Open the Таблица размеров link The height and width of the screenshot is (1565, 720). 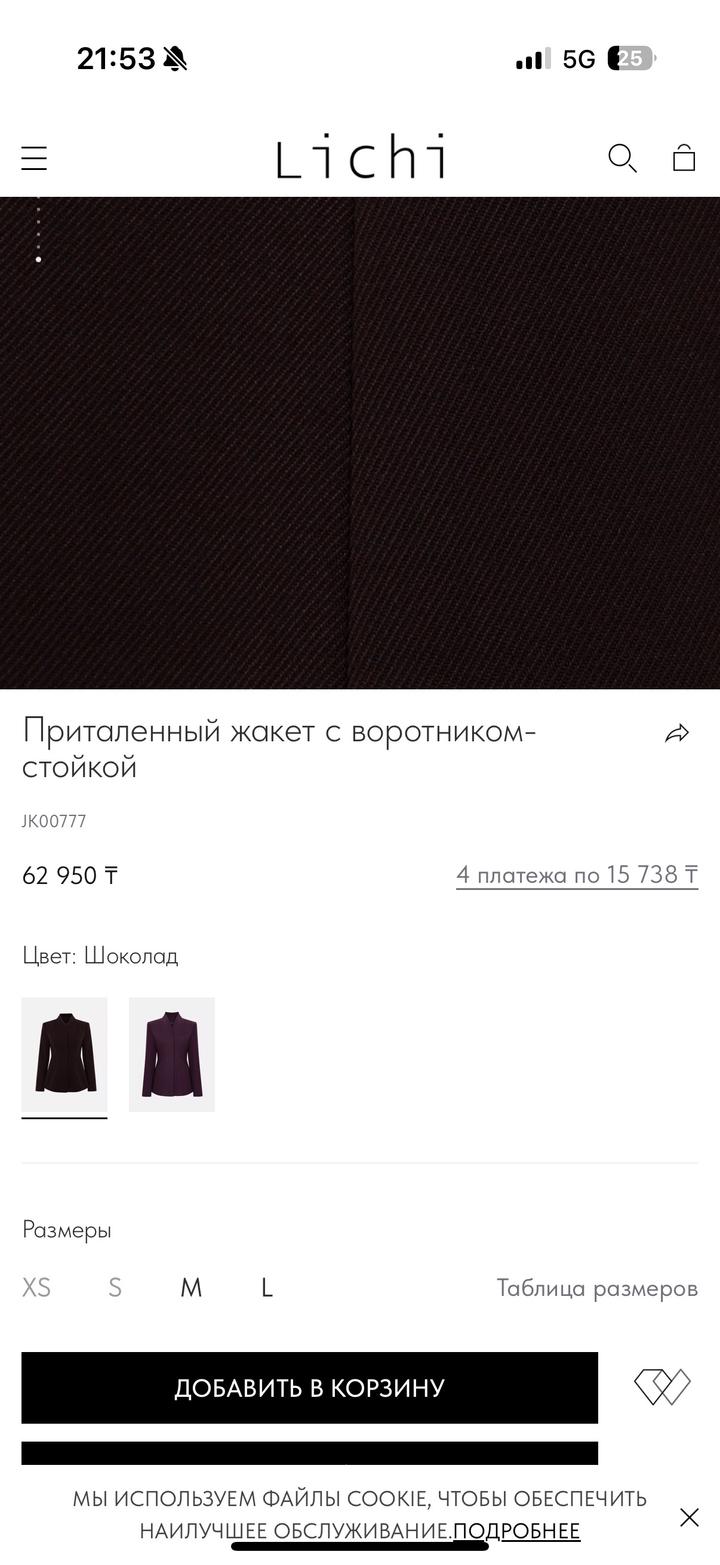pos(597,1288)
